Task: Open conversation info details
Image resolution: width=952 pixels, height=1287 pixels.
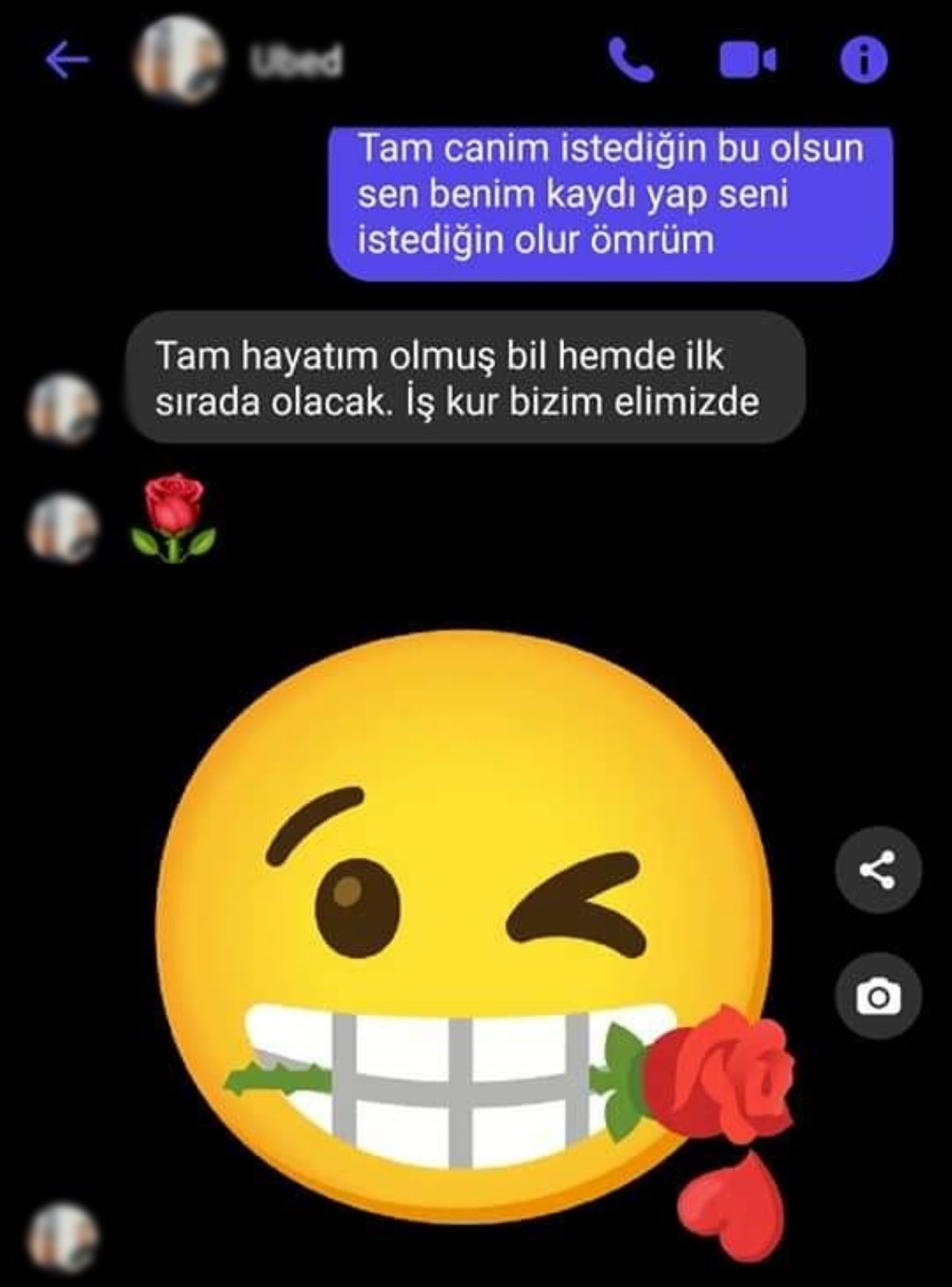Action: 863,60
